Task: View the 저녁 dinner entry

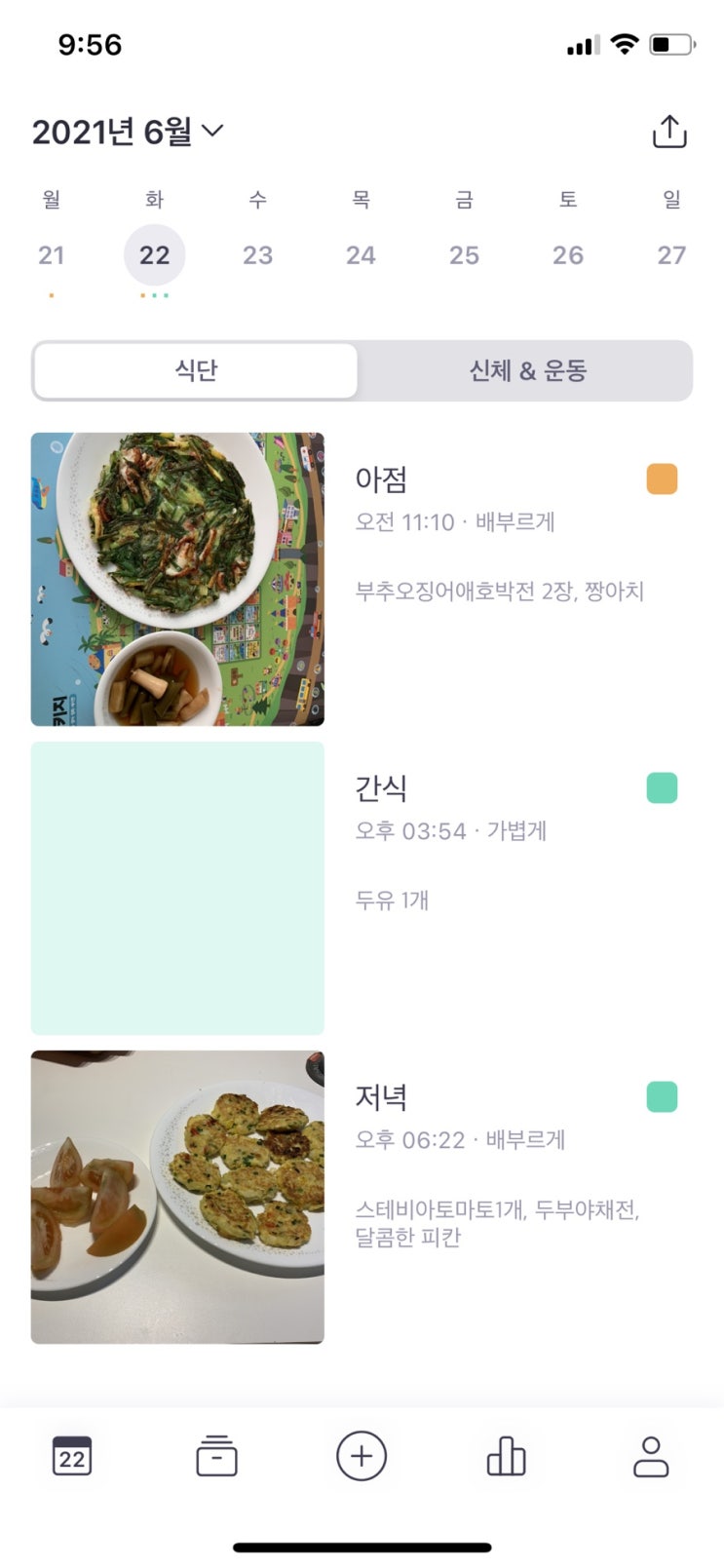Action: click(x=361, y=1197)
